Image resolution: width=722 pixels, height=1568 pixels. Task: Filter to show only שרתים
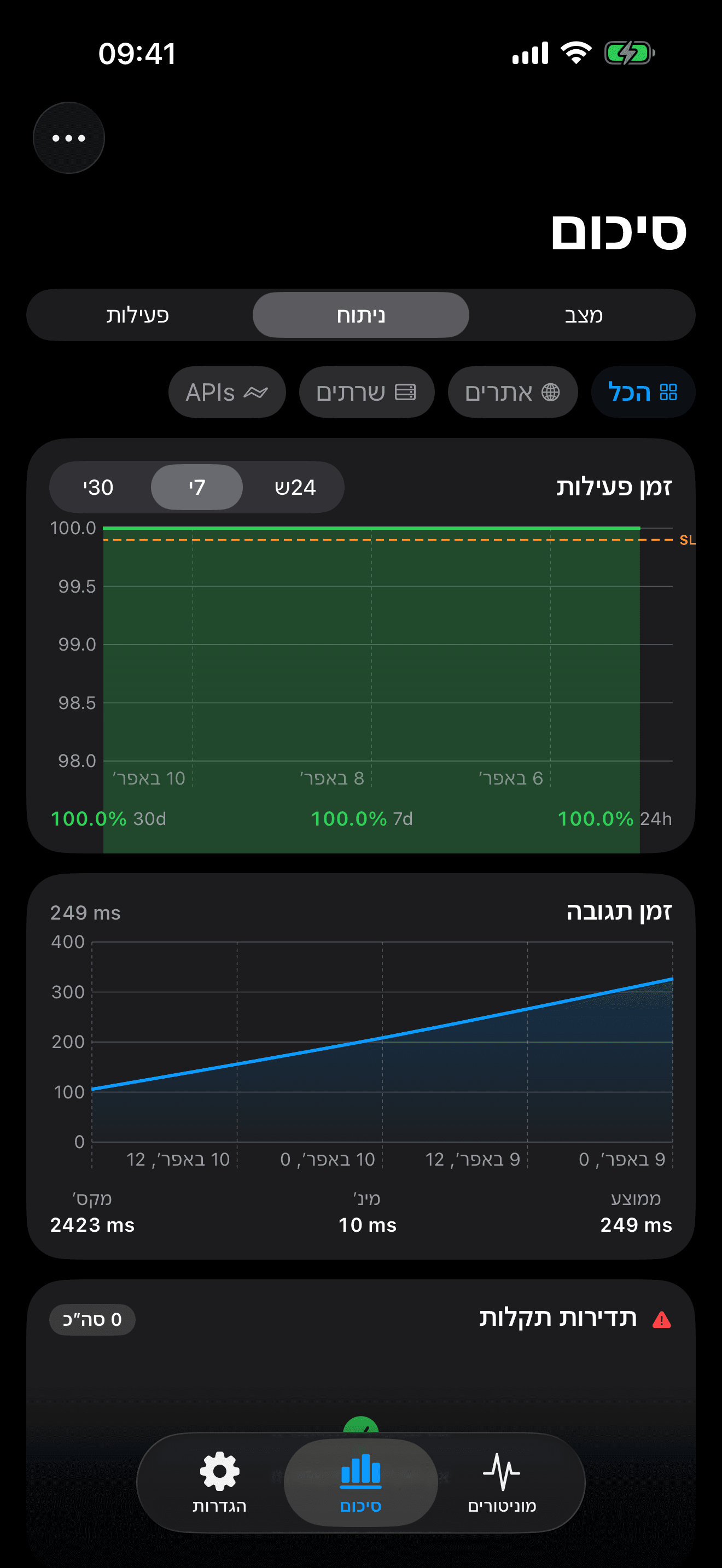point(366,393)
